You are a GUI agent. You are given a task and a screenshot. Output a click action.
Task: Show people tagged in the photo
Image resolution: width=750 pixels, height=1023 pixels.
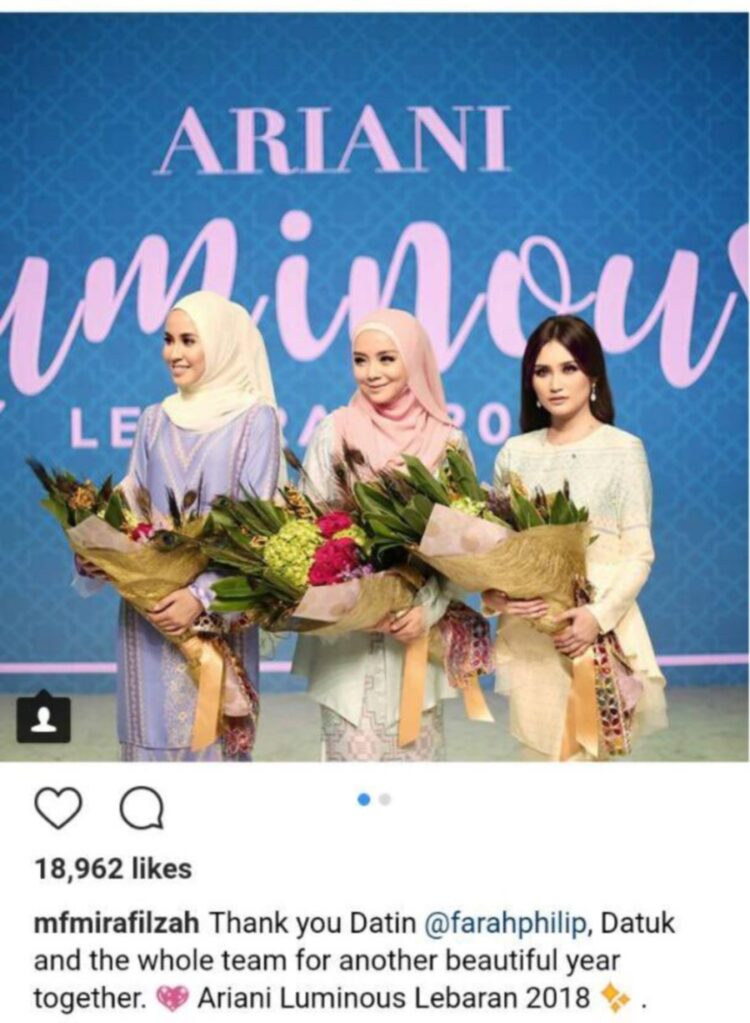[x=43, y=719]
